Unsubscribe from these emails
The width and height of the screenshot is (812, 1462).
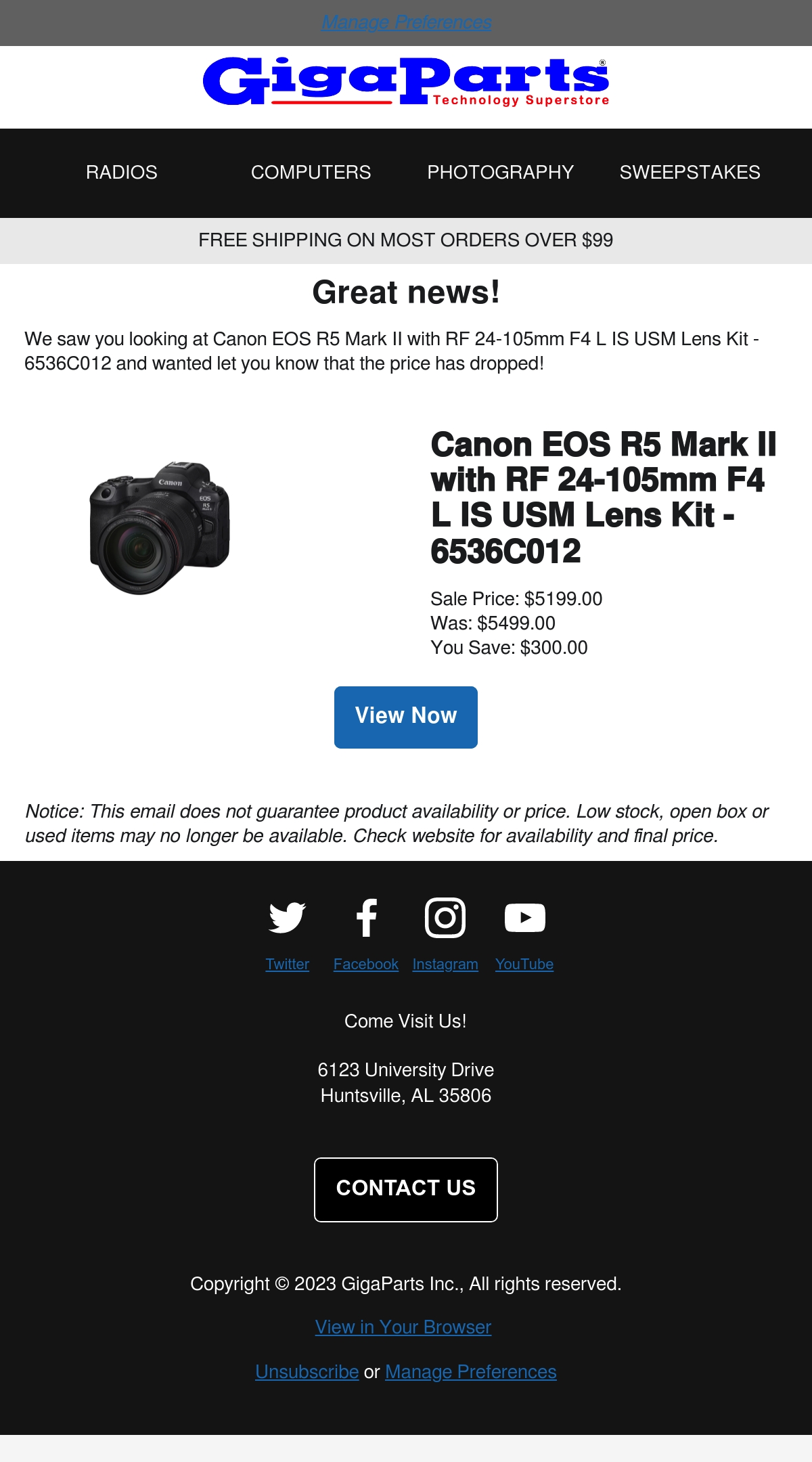click(307, 1371)
